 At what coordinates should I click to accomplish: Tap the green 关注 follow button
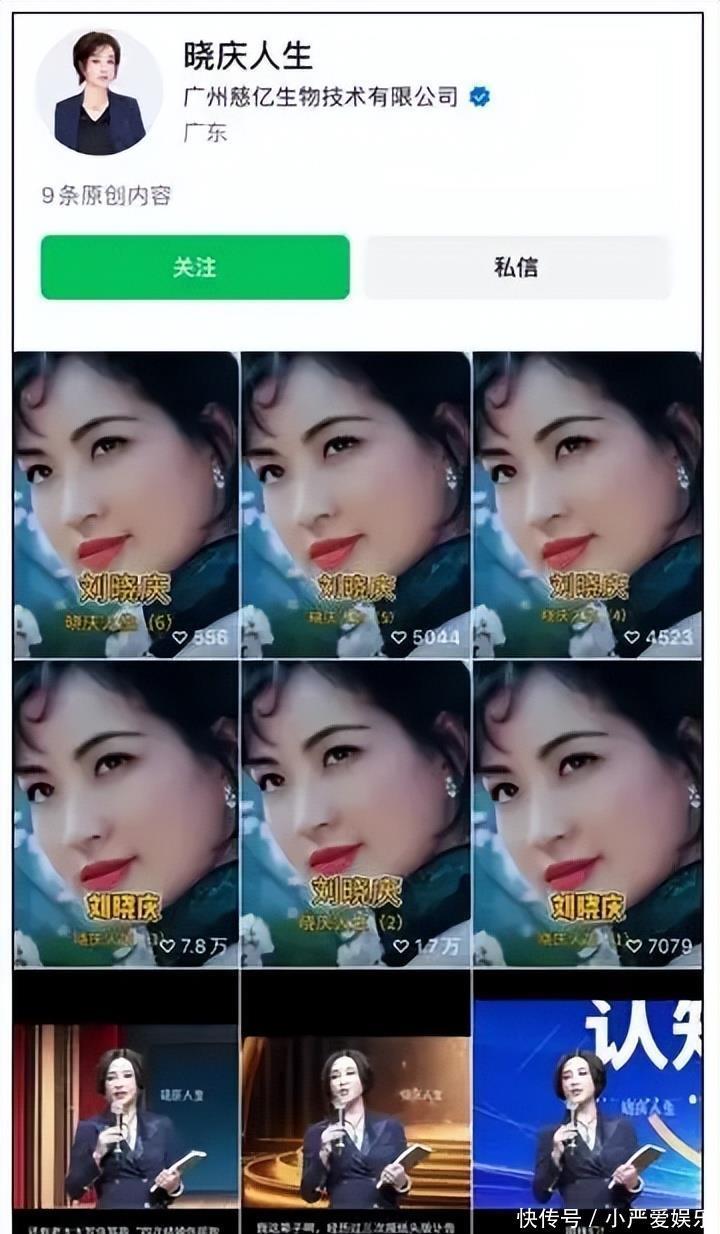195,267
